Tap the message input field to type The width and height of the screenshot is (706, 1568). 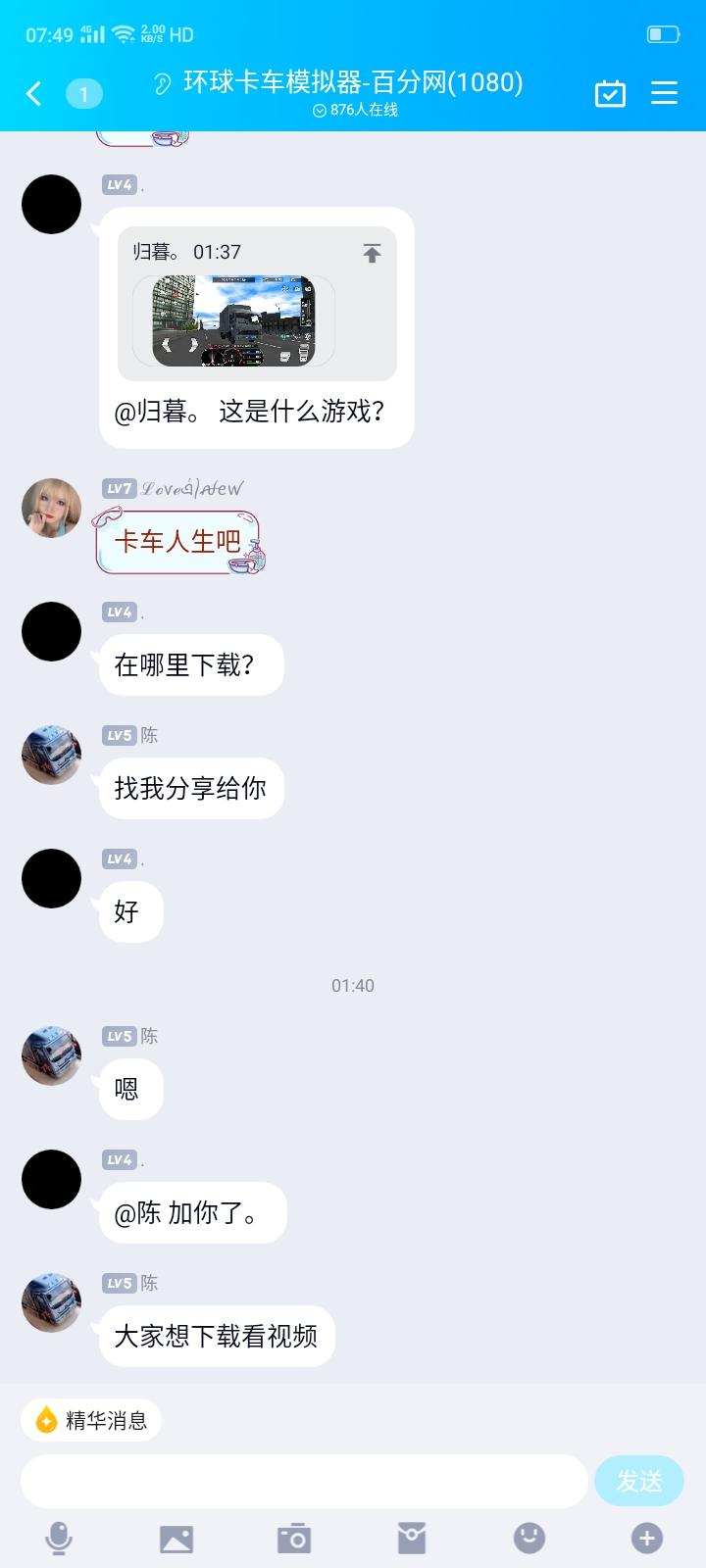click(x=304, y=1481)
